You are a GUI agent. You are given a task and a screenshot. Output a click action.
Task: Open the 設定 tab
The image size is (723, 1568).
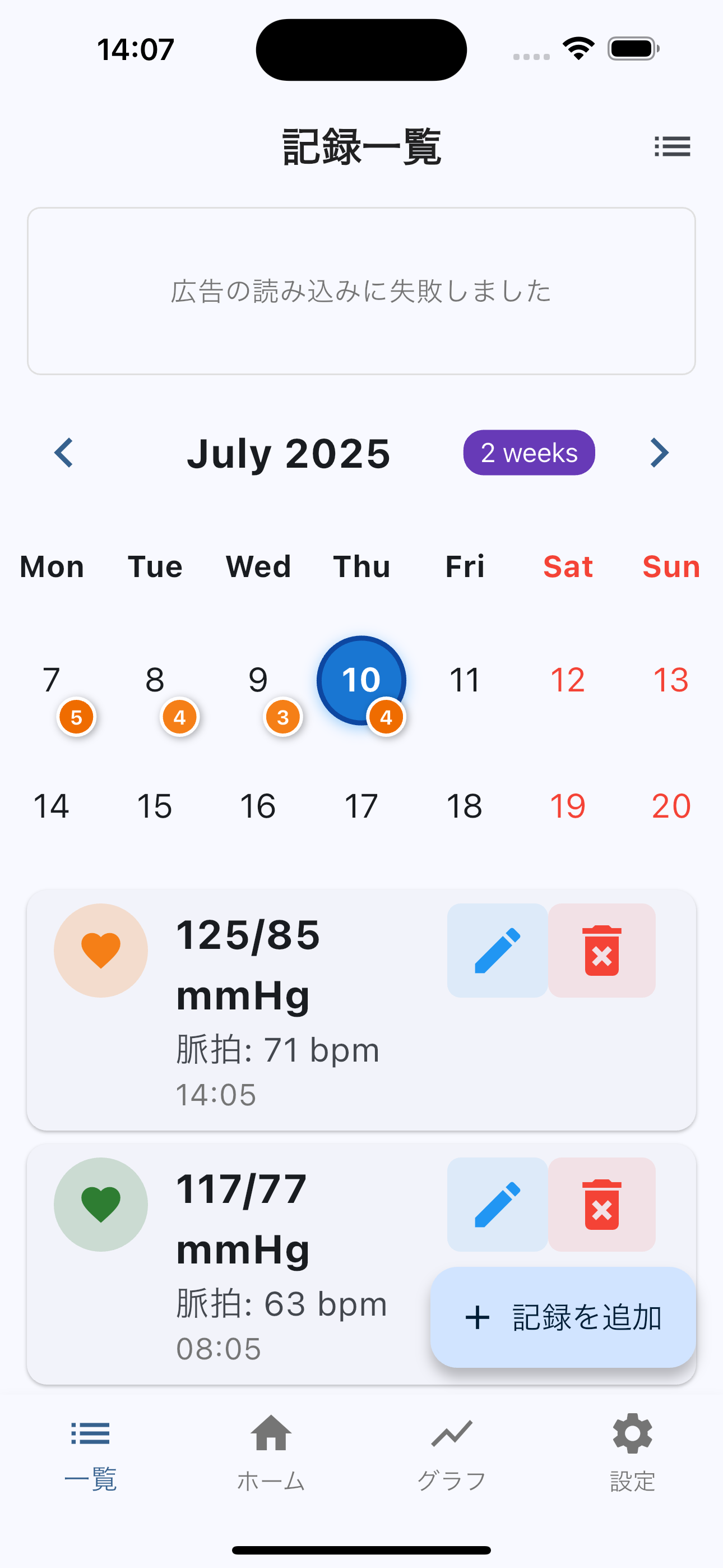(632, 1451)
